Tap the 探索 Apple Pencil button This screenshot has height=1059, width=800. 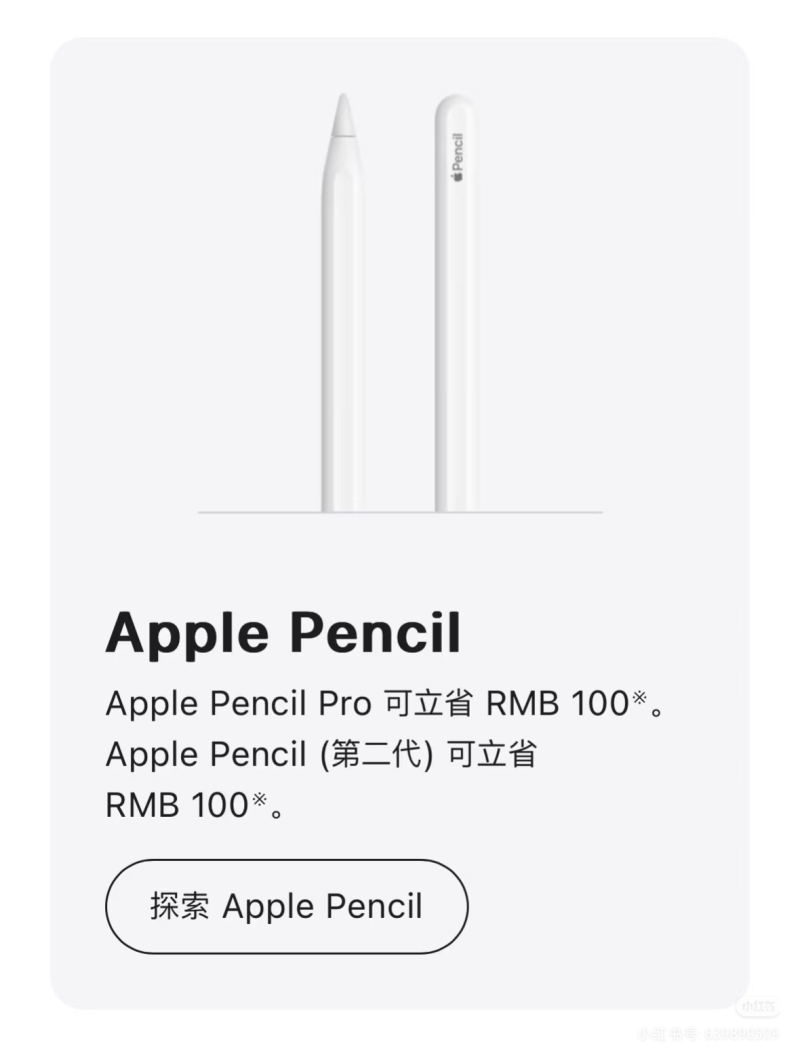286,906
